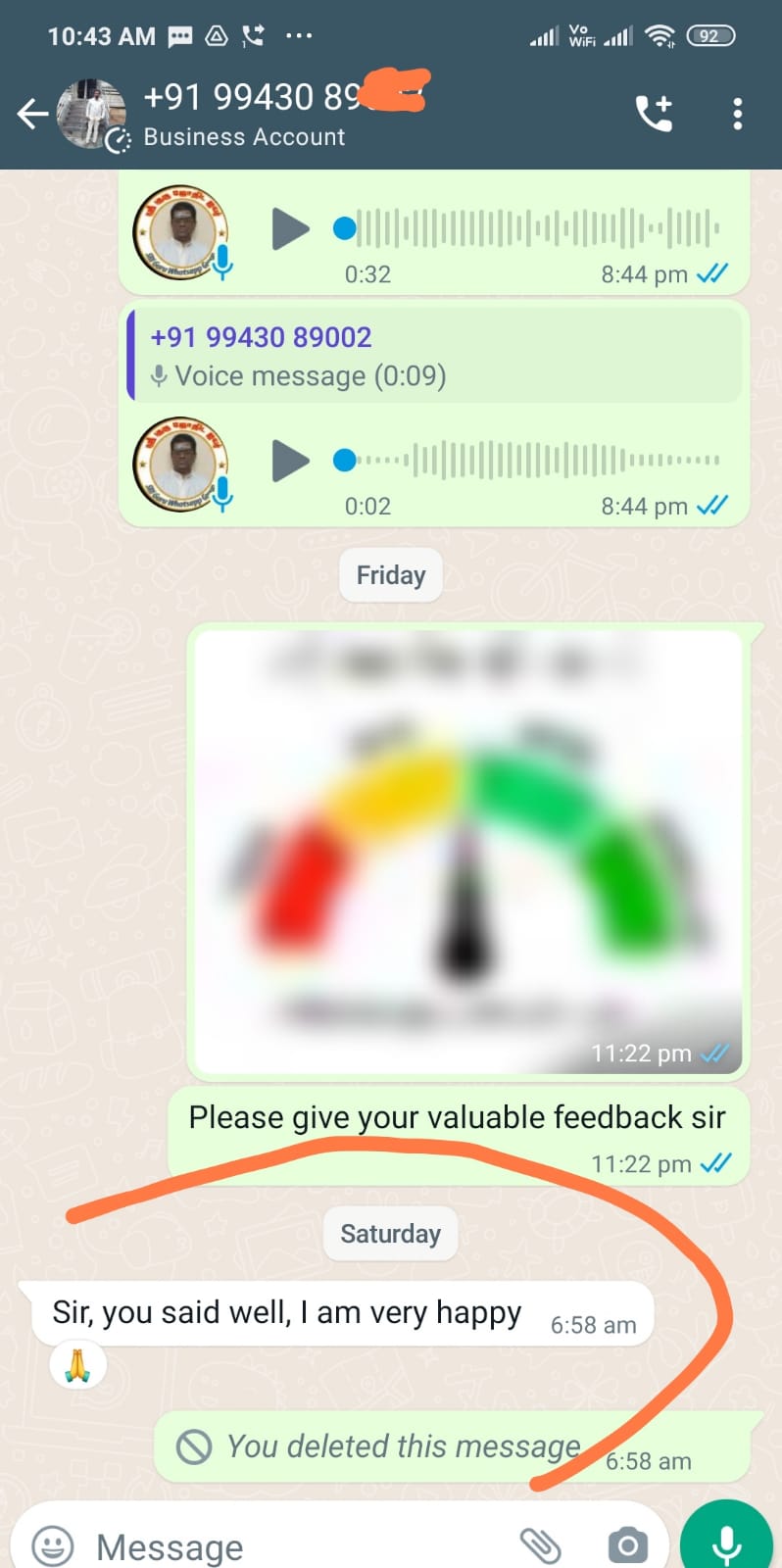Play the 0:02 voice message
Screen dimensions: 782x1568
pyautogui.click(x=290, y=461)
